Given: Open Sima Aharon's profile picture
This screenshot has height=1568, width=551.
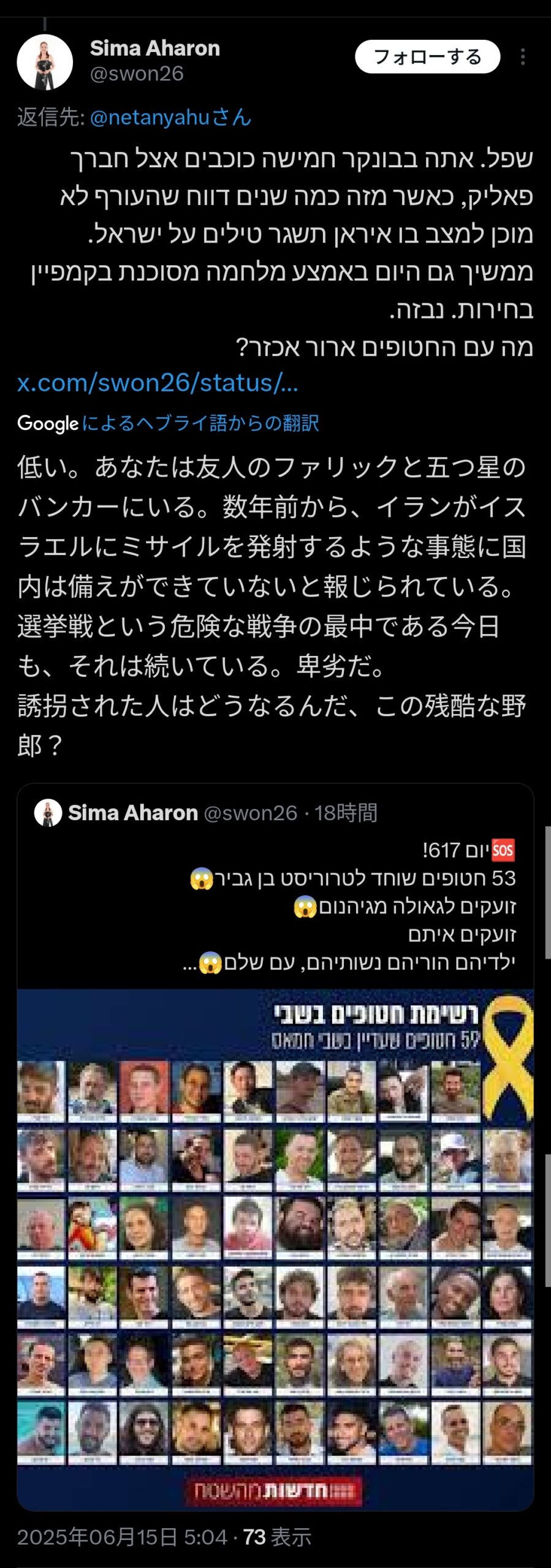Looking at the screenshot, I should [44, 62].
